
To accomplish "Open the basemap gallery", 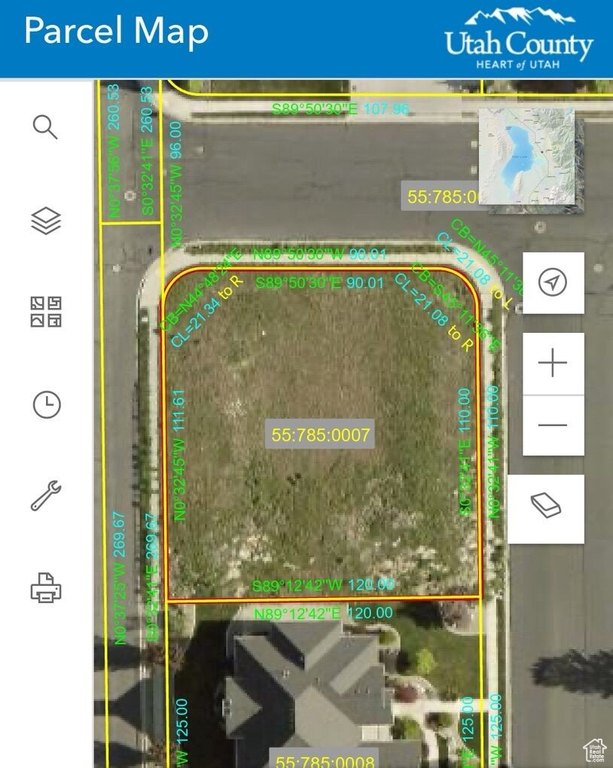I will point(46,312).
